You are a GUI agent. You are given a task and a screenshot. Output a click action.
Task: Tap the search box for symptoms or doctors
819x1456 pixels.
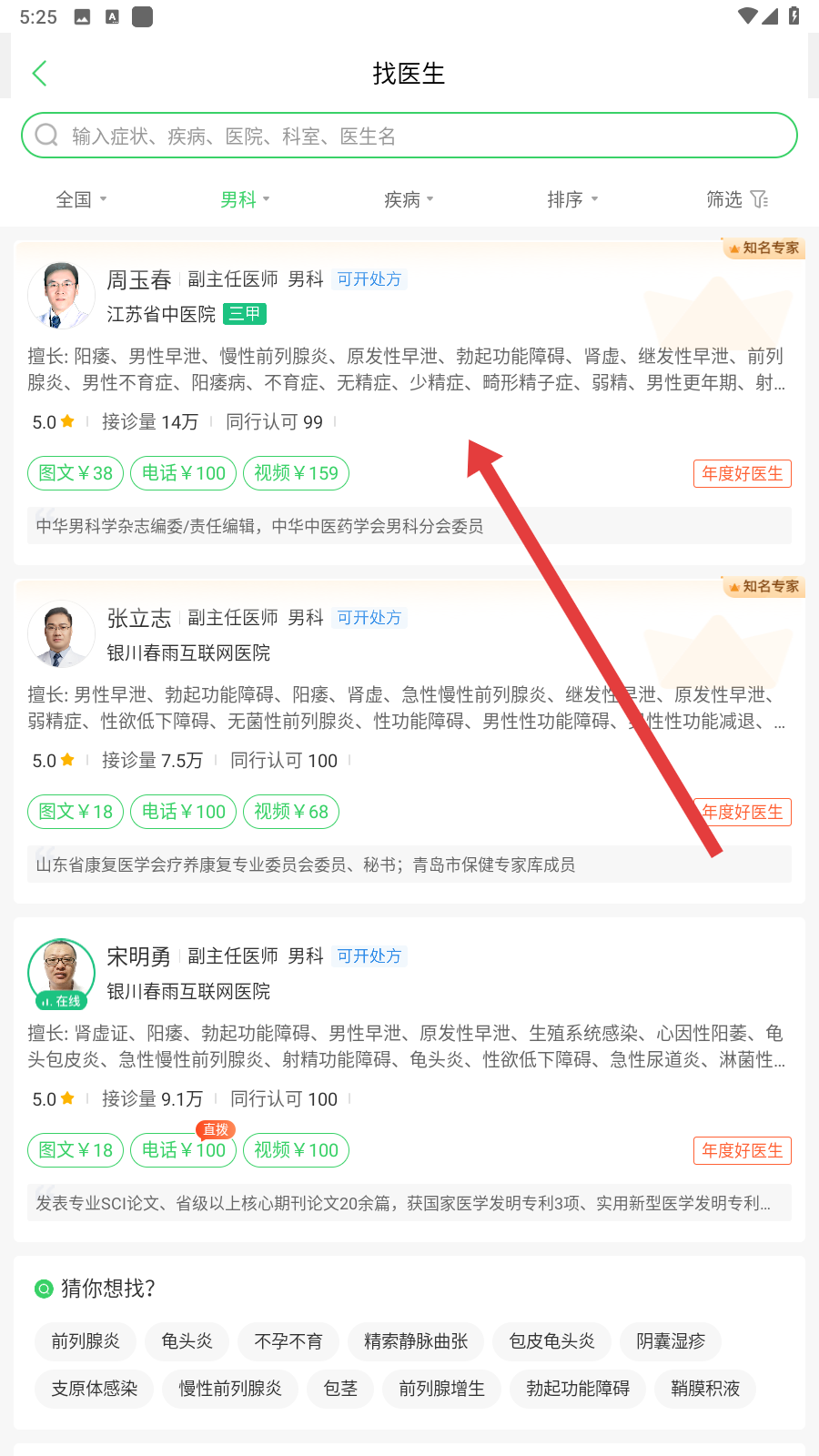[x=409, y=136]
